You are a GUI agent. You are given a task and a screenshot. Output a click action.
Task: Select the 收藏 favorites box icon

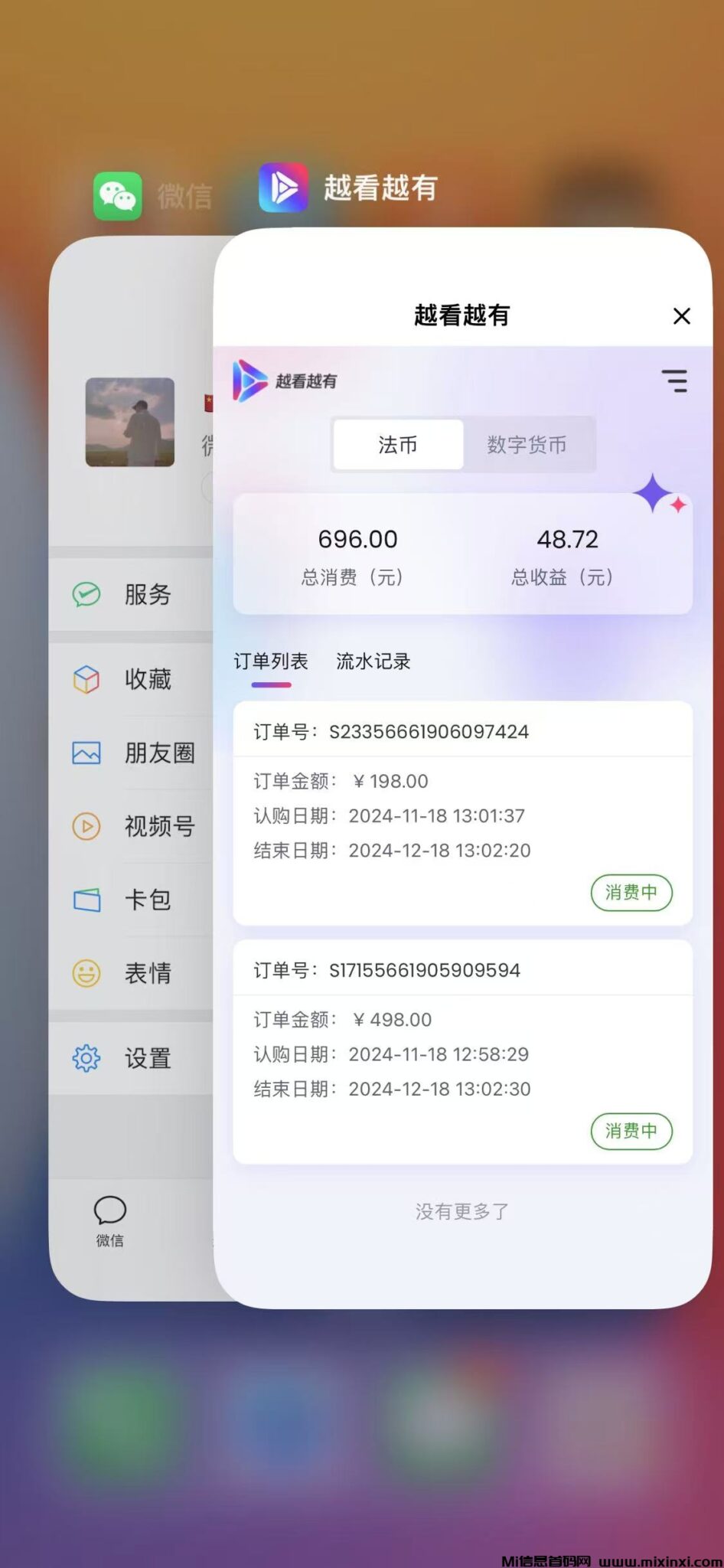(86, 678)
